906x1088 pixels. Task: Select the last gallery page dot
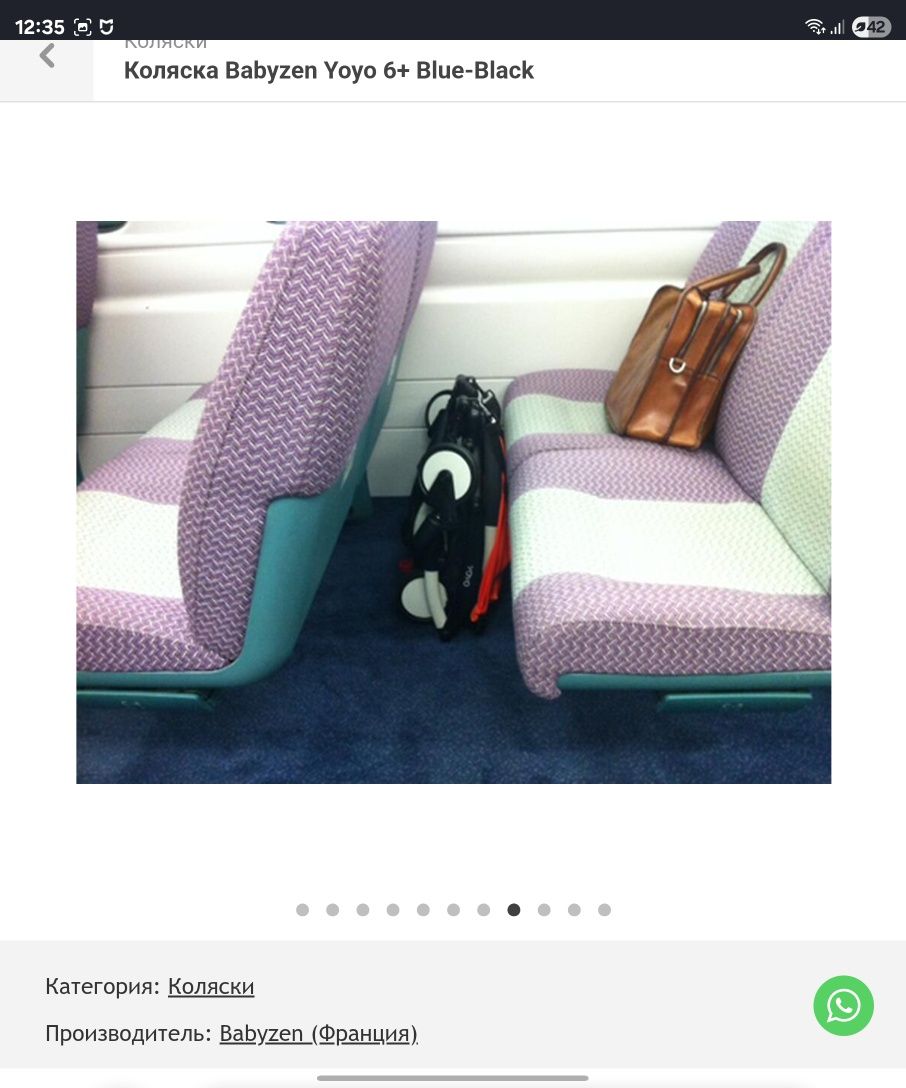click(604, 910)
